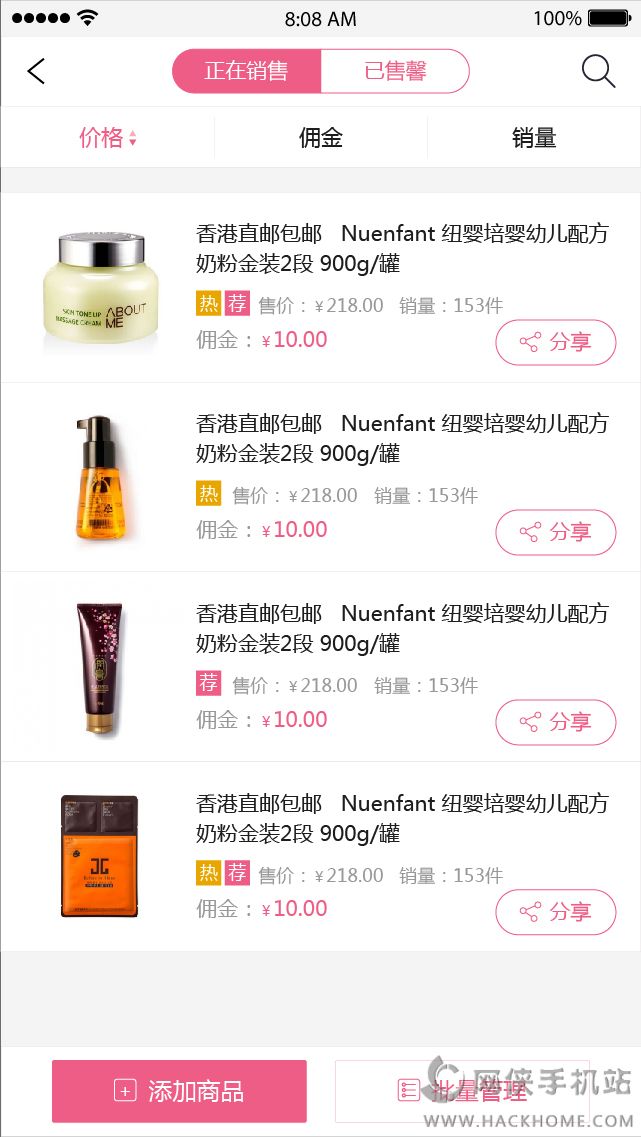The height and width of the screenshot is (1137, 641).
Task: Switch to the 已售罄 tab
Action: click(395, 71)
